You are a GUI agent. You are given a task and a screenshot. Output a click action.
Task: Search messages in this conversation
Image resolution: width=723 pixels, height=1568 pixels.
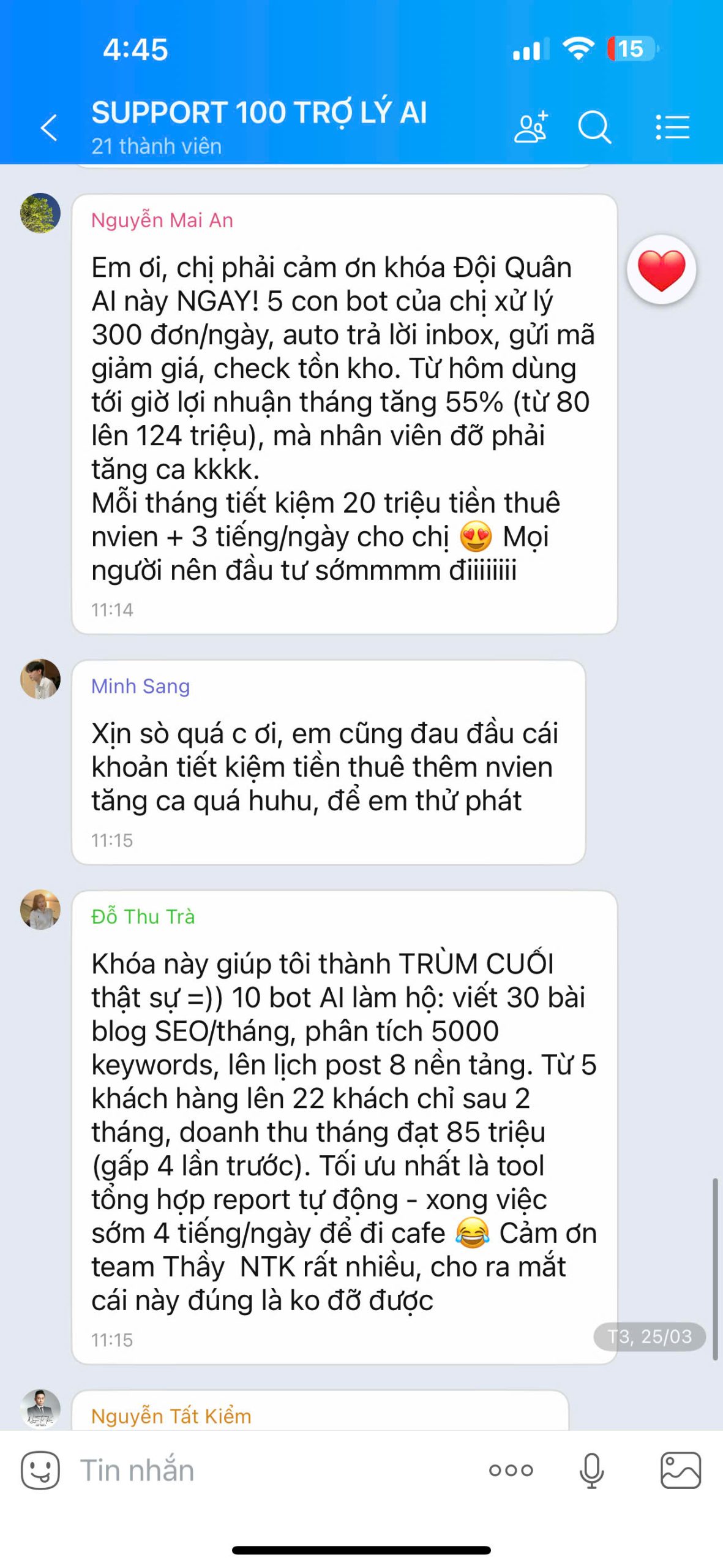[594, 127]
